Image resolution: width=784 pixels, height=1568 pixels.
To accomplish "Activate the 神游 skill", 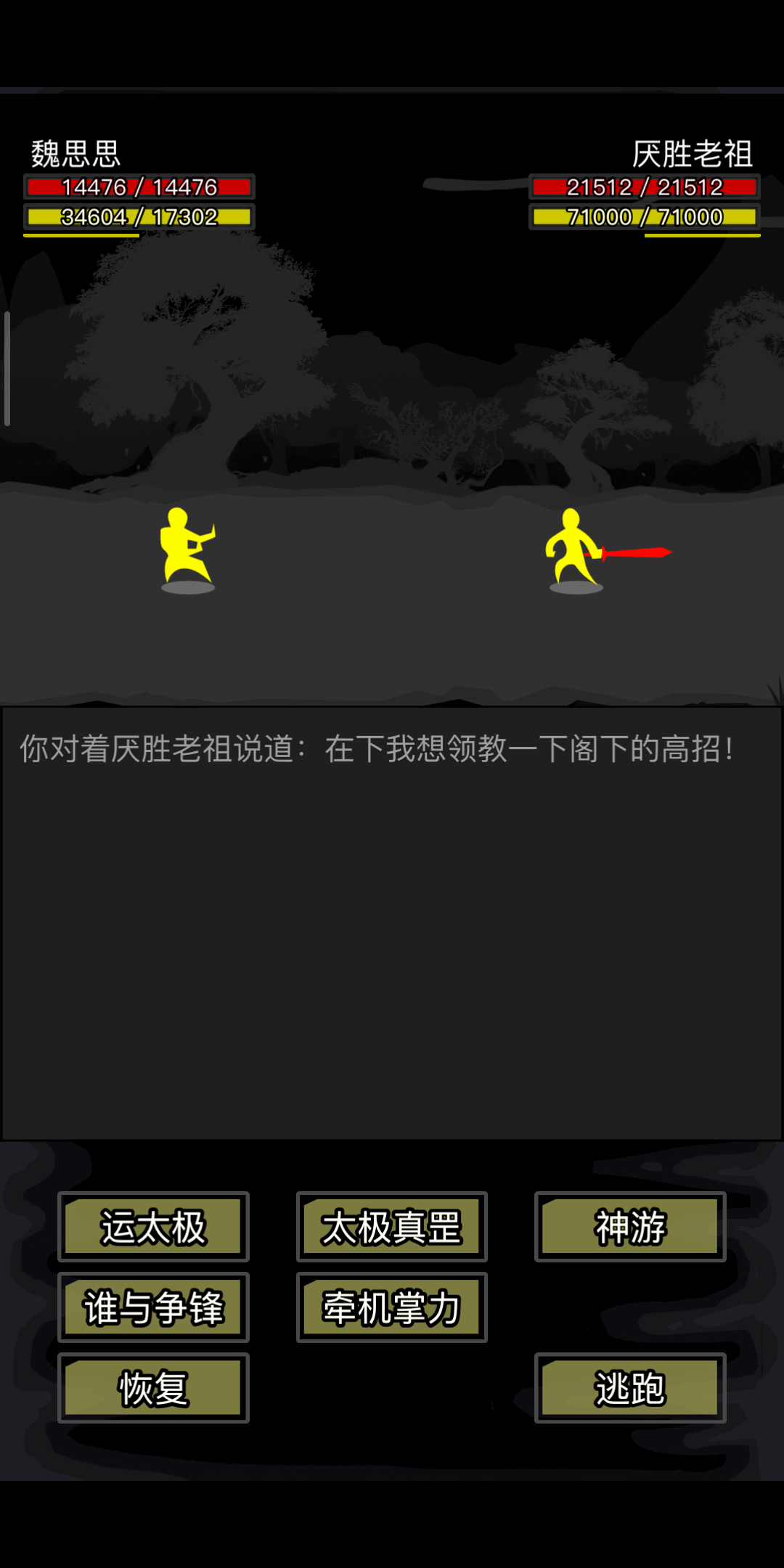I will pyautogui.click(x=629, y=1227).
